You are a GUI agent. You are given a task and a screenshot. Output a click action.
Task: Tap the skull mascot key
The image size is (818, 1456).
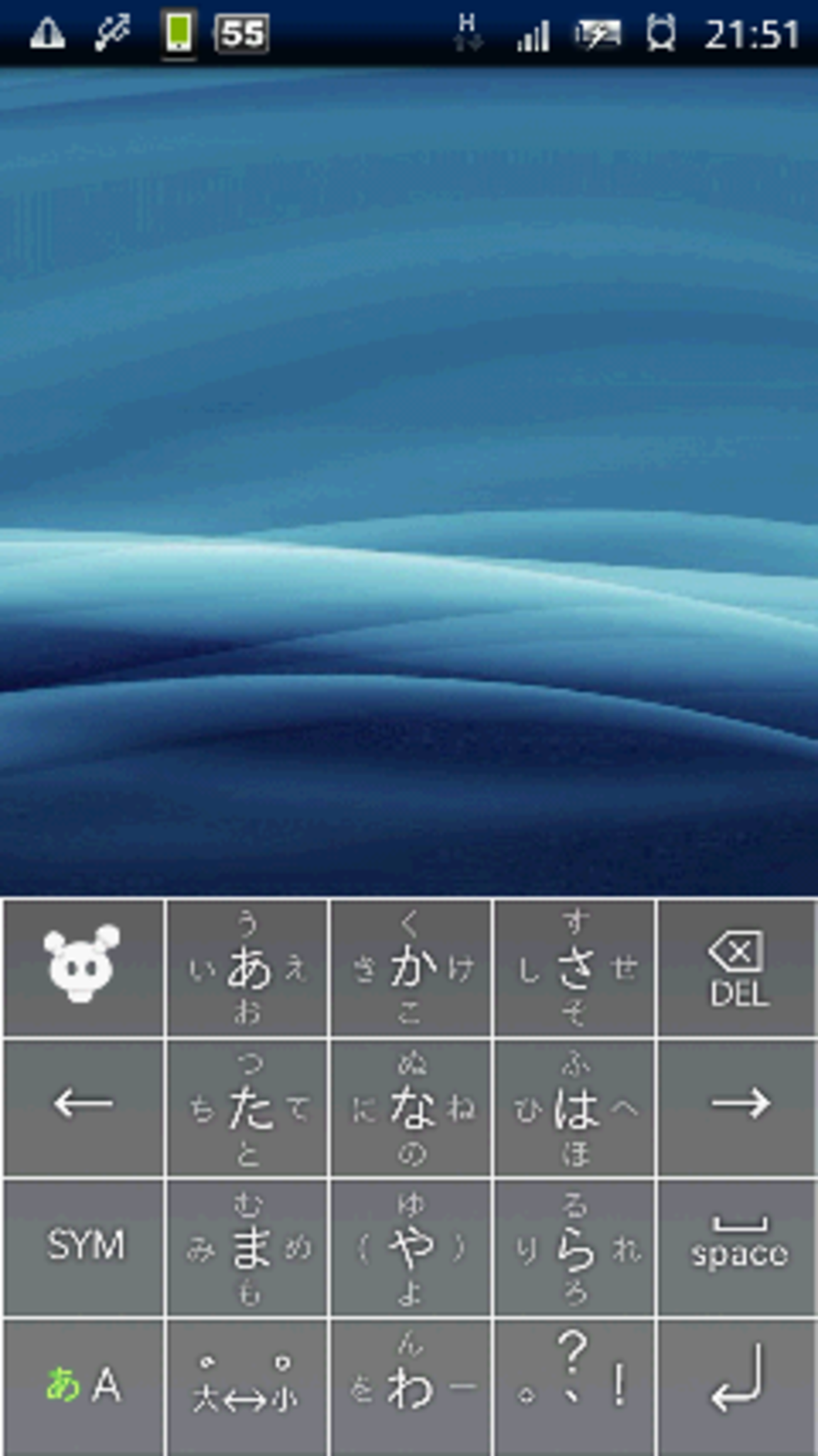(83, 968)
